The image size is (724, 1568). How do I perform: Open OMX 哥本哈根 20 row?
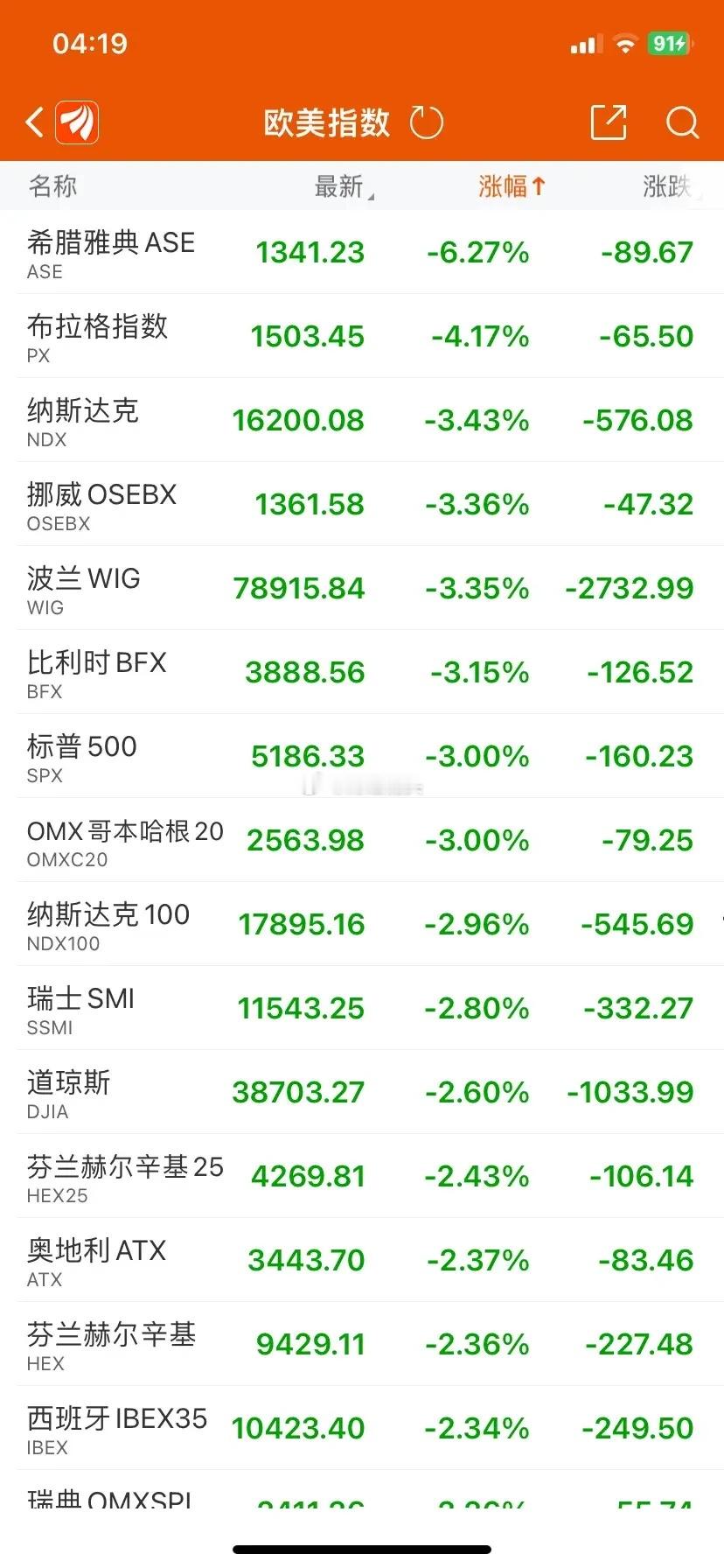pyautogui.click(x=362, y=840)
